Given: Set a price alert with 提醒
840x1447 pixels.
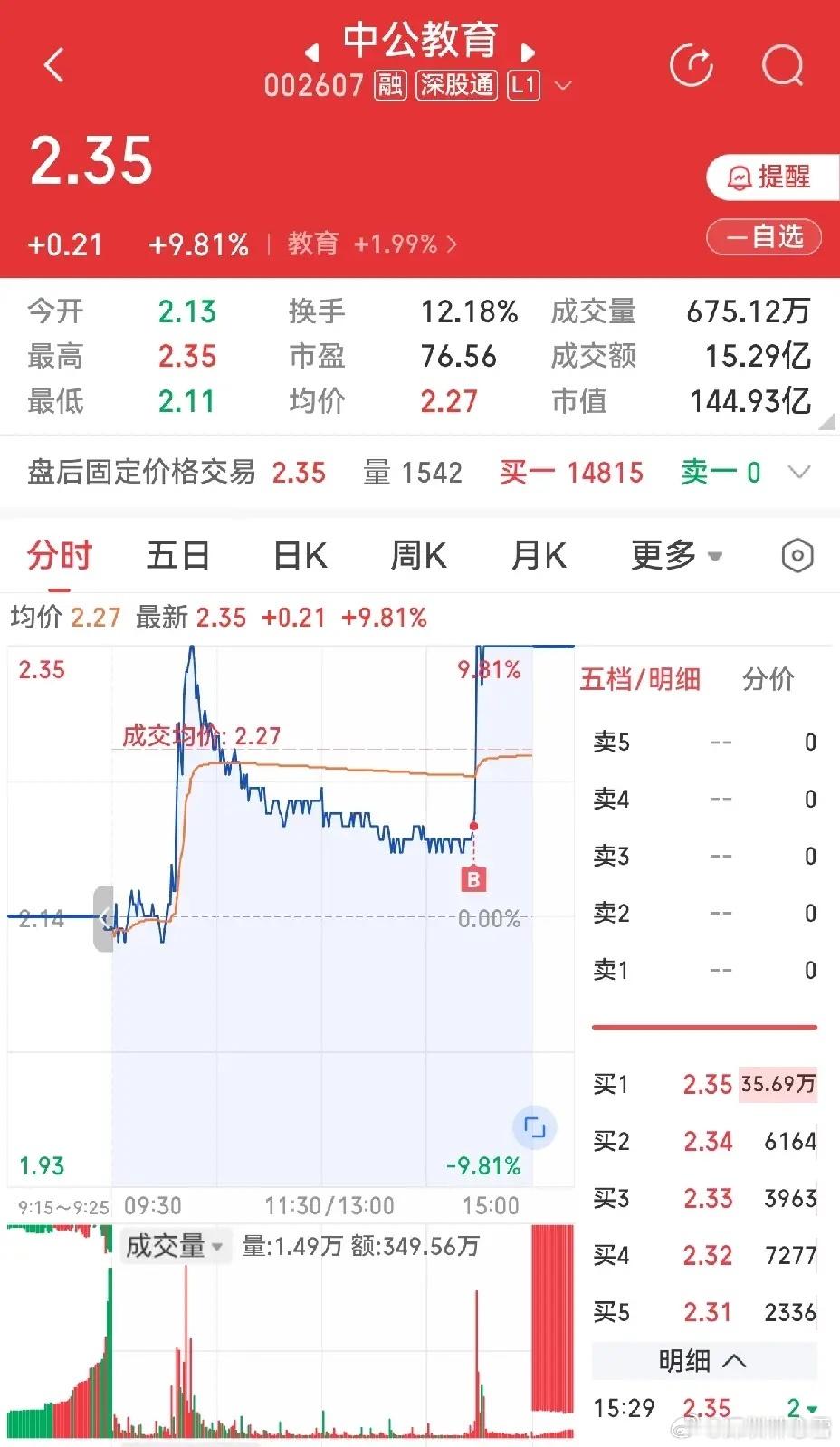Looking at the screenshot, I should [x=772, y=177].
